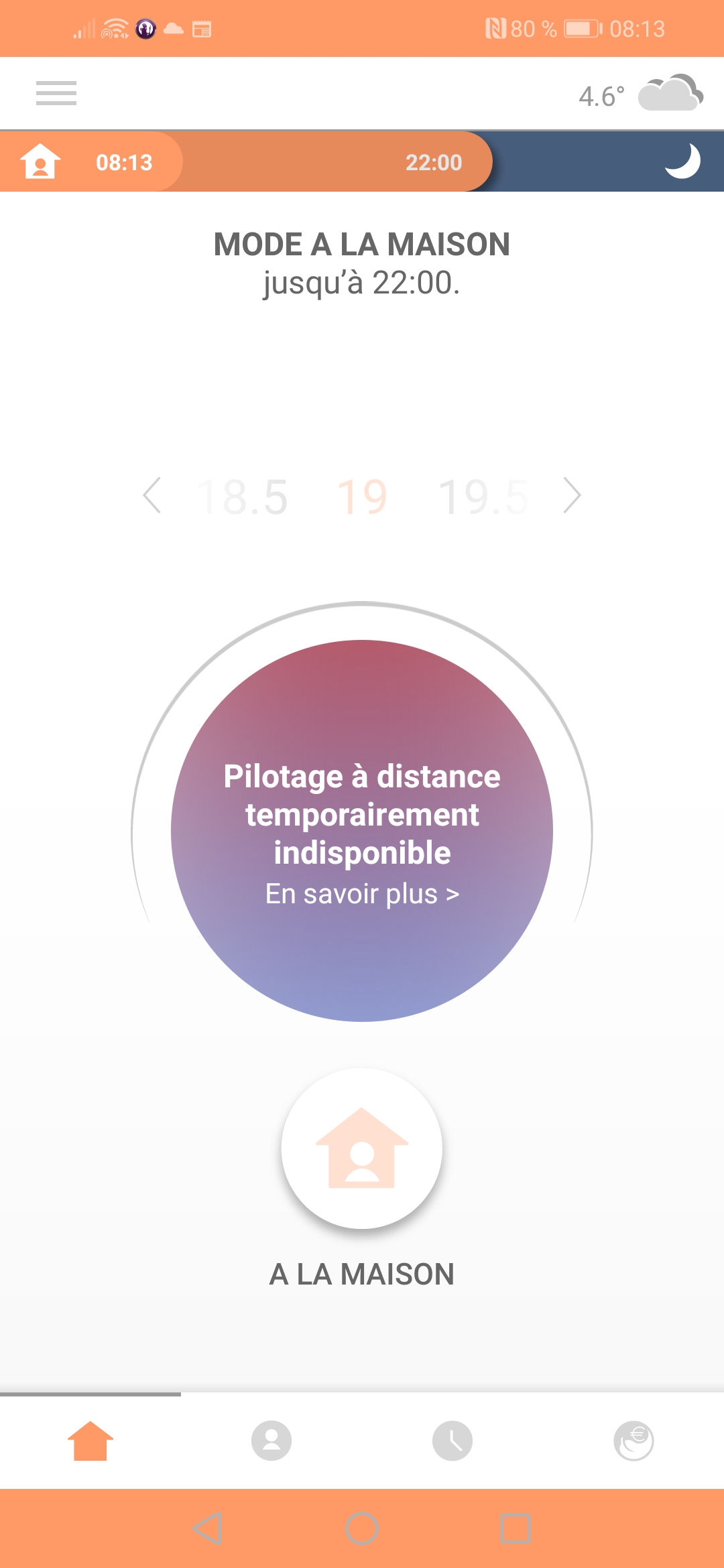Tap the right arrow to raise temperature

click(571, 496)
